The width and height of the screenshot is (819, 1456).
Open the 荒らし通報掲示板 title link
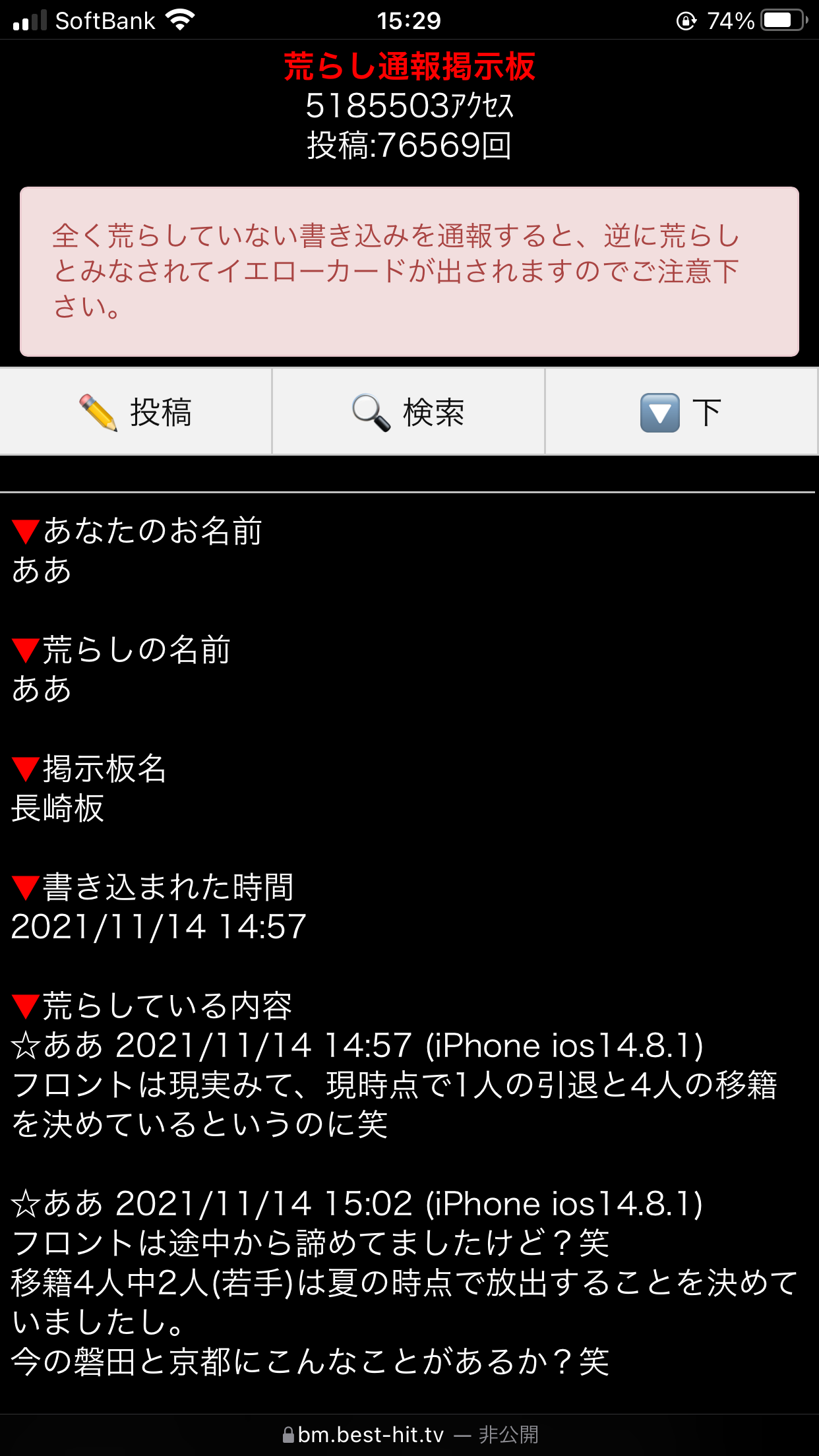409,67
